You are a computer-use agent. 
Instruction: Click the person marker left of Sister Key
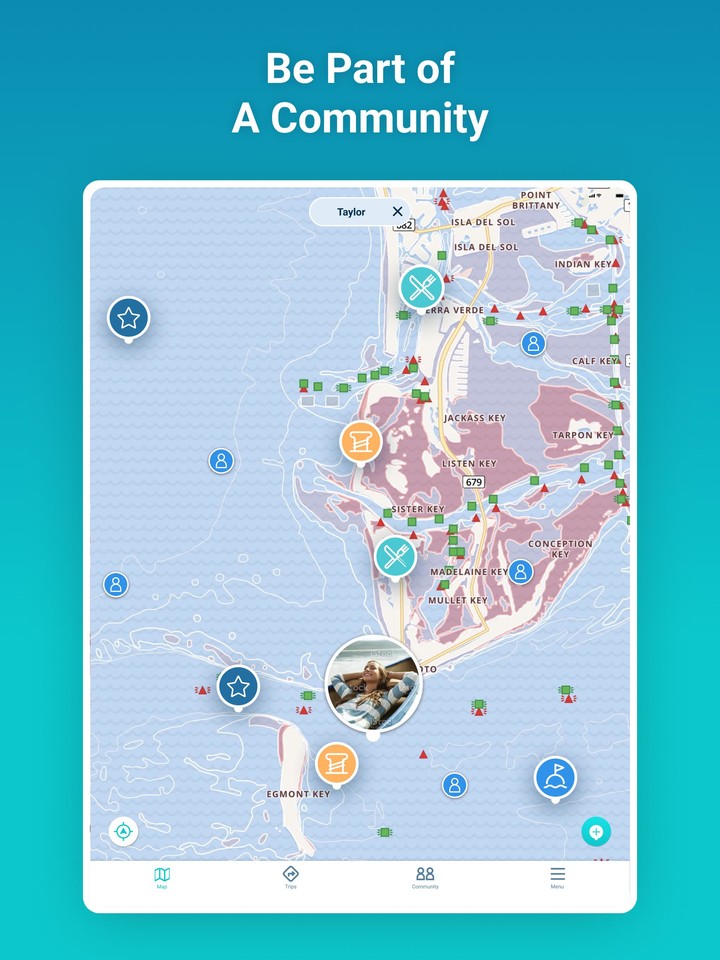pyautogui.click(x=221, y=461)
